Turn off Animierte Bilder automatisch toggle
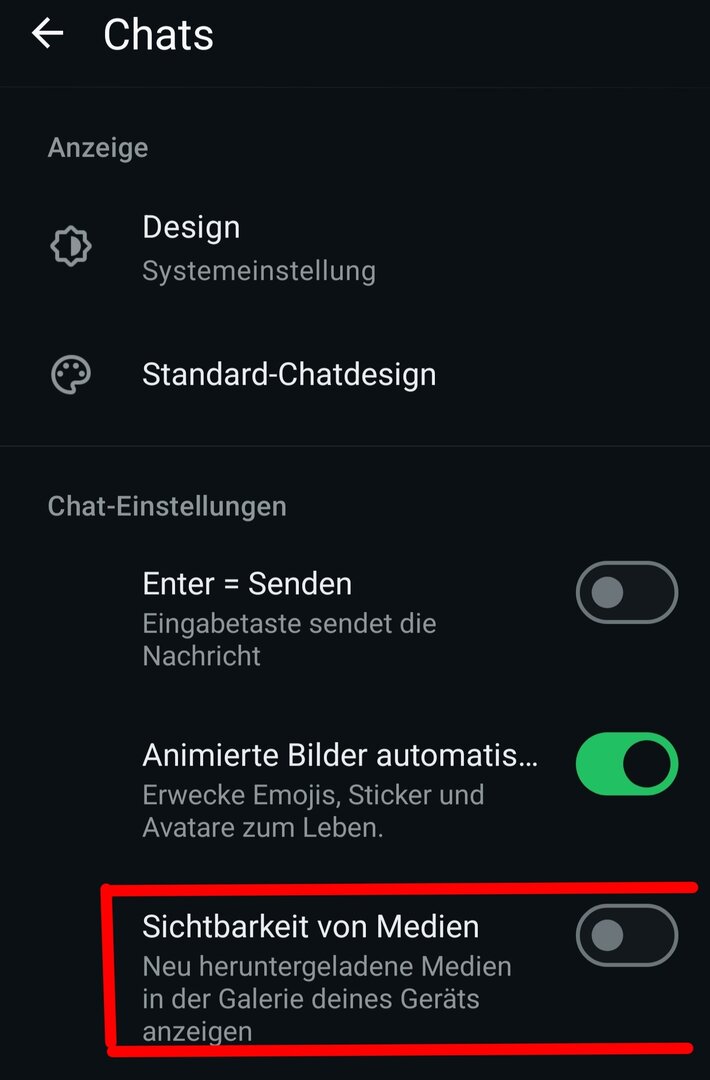 click(x=626, y=765)
